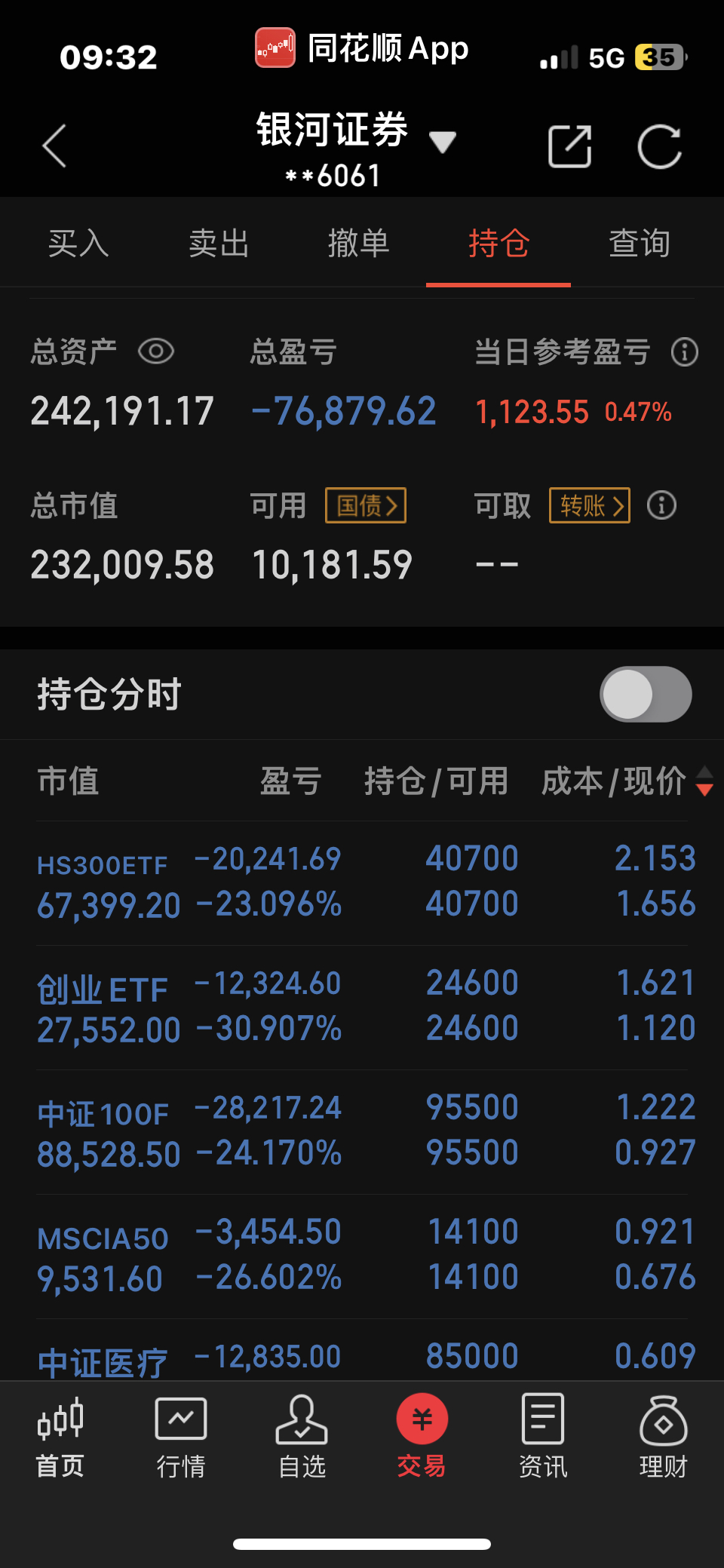Open the 自选 watchlist tab
The height and width of the screenshot is (1568, 724).
[302, 1437]
